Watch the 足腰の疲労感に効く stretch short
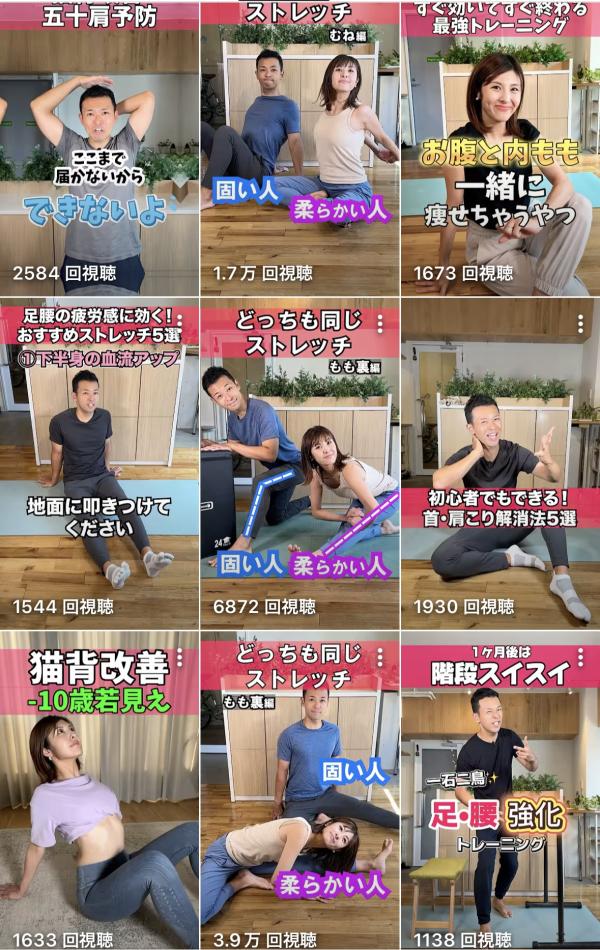600x950 pixels. pyautogui.click(x=98, y=470)
